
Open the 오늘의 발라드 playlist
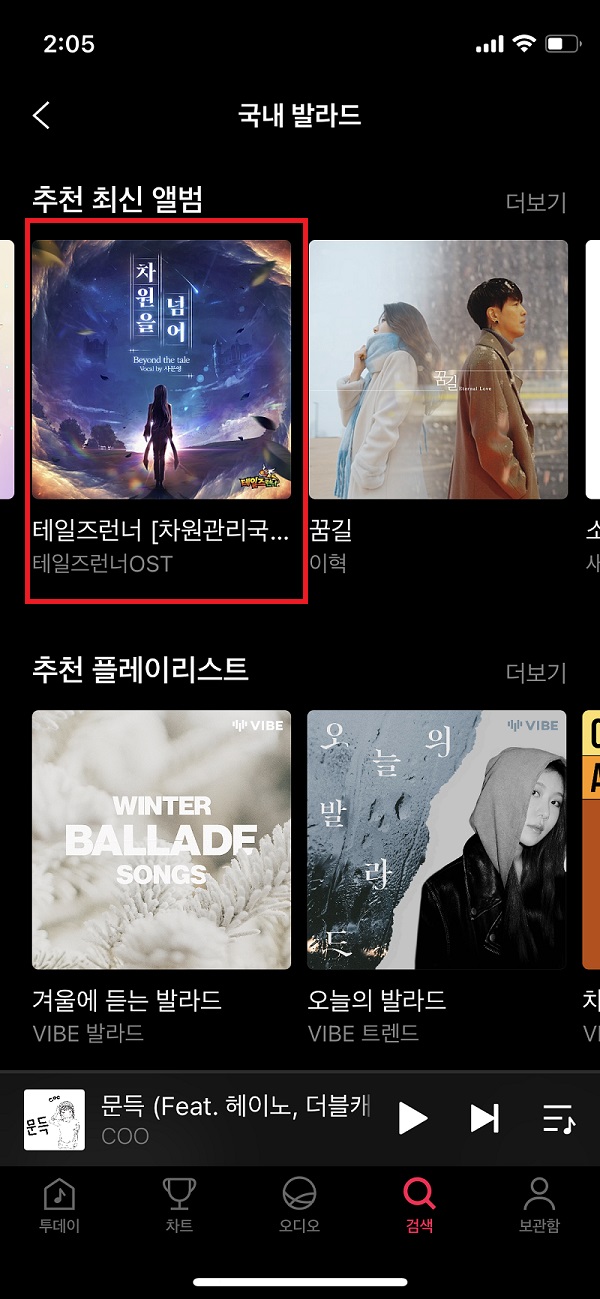(x=437, y=840)
